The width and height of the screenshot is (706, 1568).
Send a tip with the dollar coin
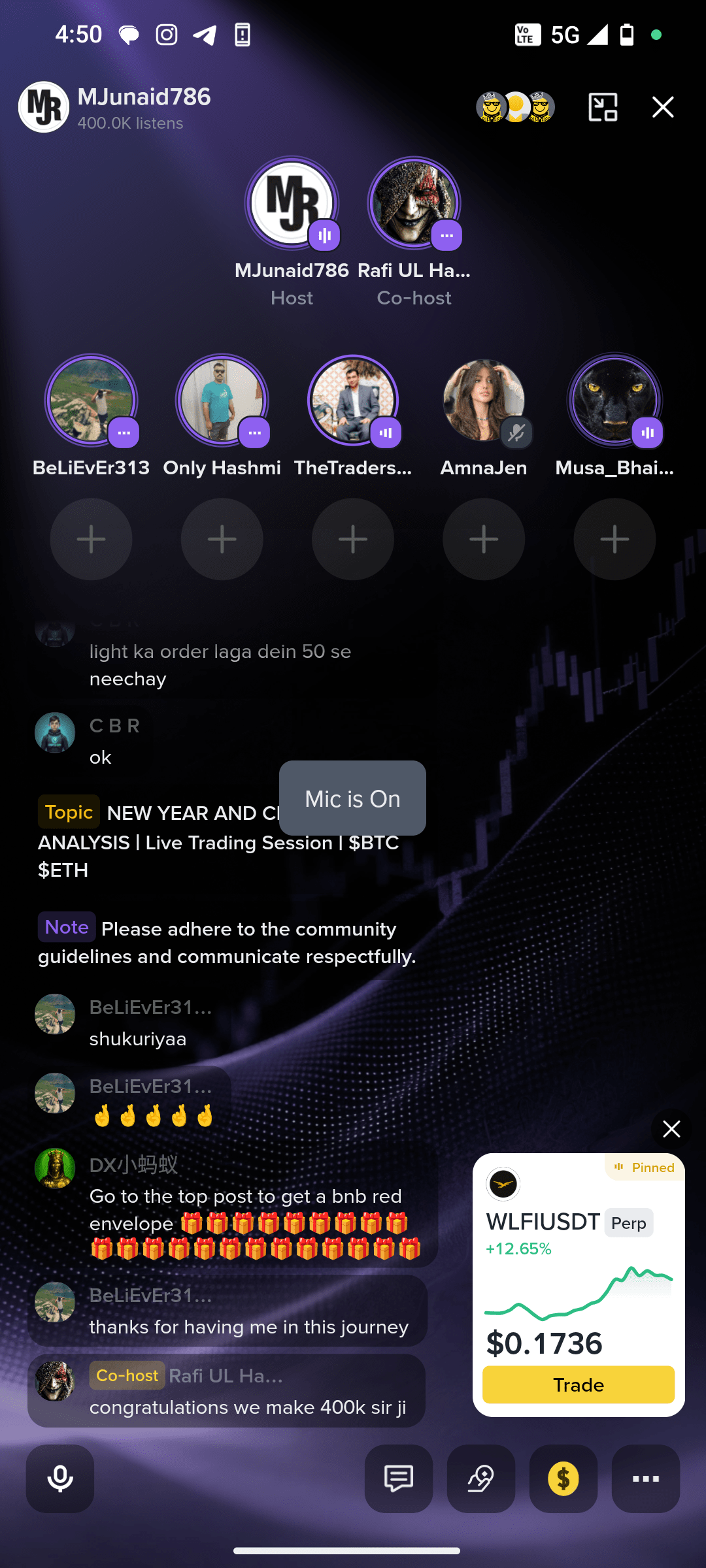pos(563,1478)
